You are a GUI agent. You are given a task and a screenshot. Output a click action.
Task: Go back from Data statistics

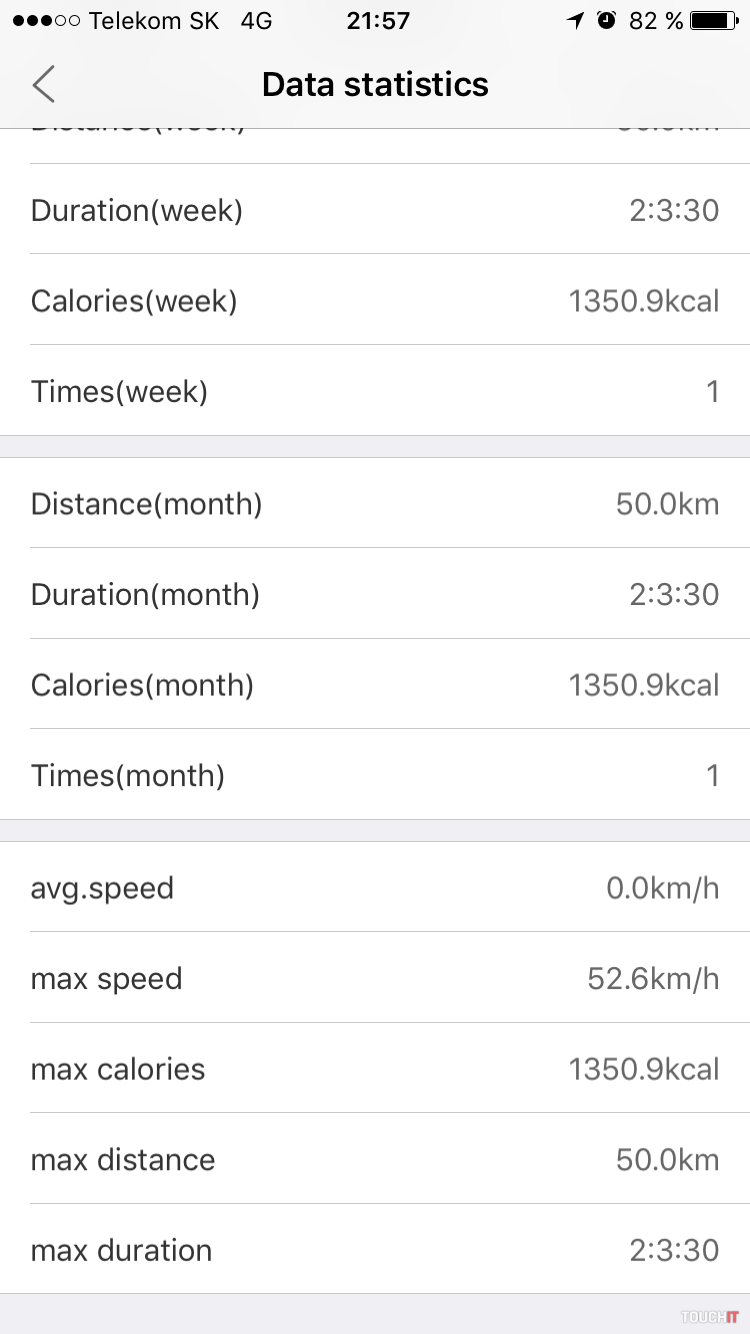44,85
